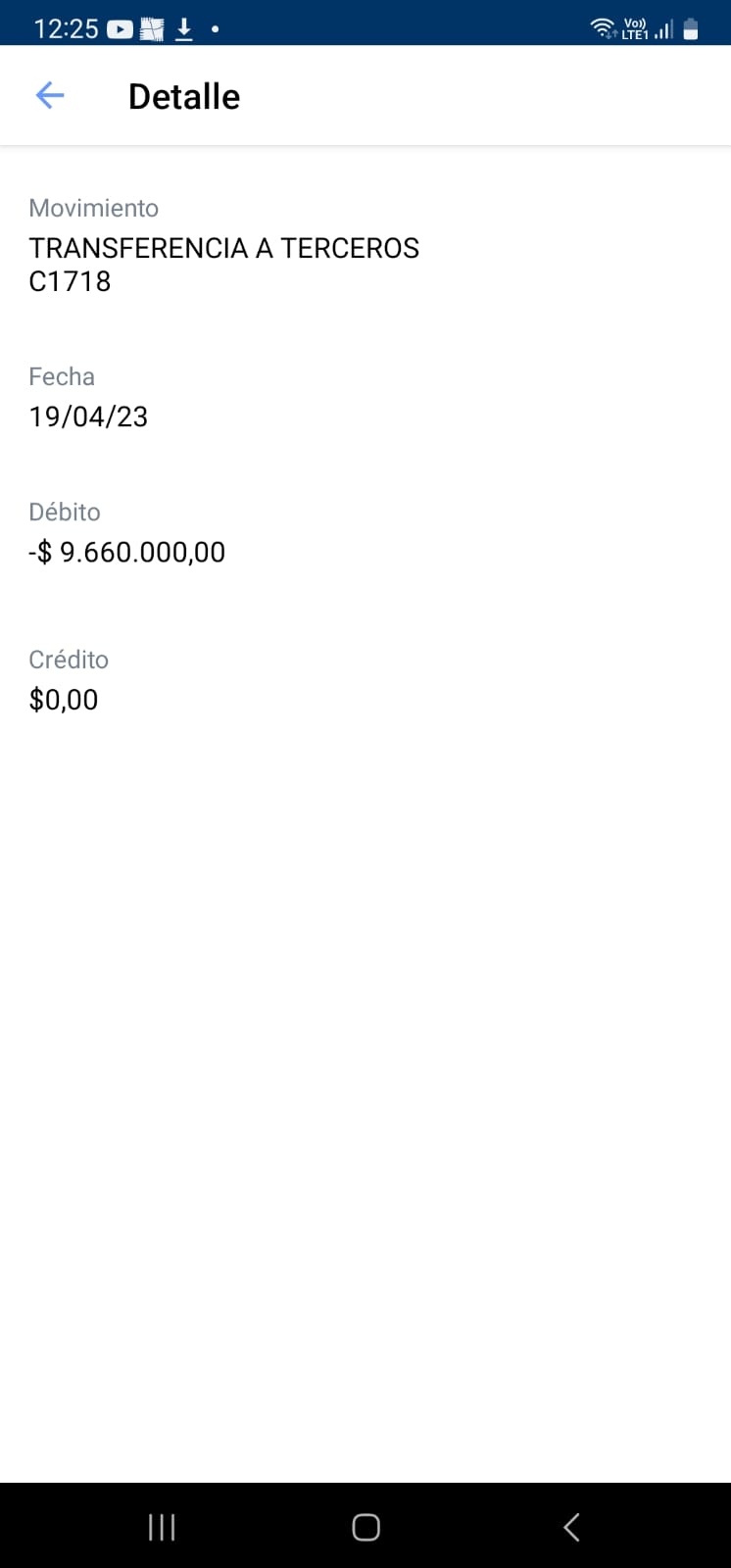Image resolution: width=731 pixels, height=1568 pixels.
Task: Open recent apps from the navigation bar
Action: [x=162, y=1527]
